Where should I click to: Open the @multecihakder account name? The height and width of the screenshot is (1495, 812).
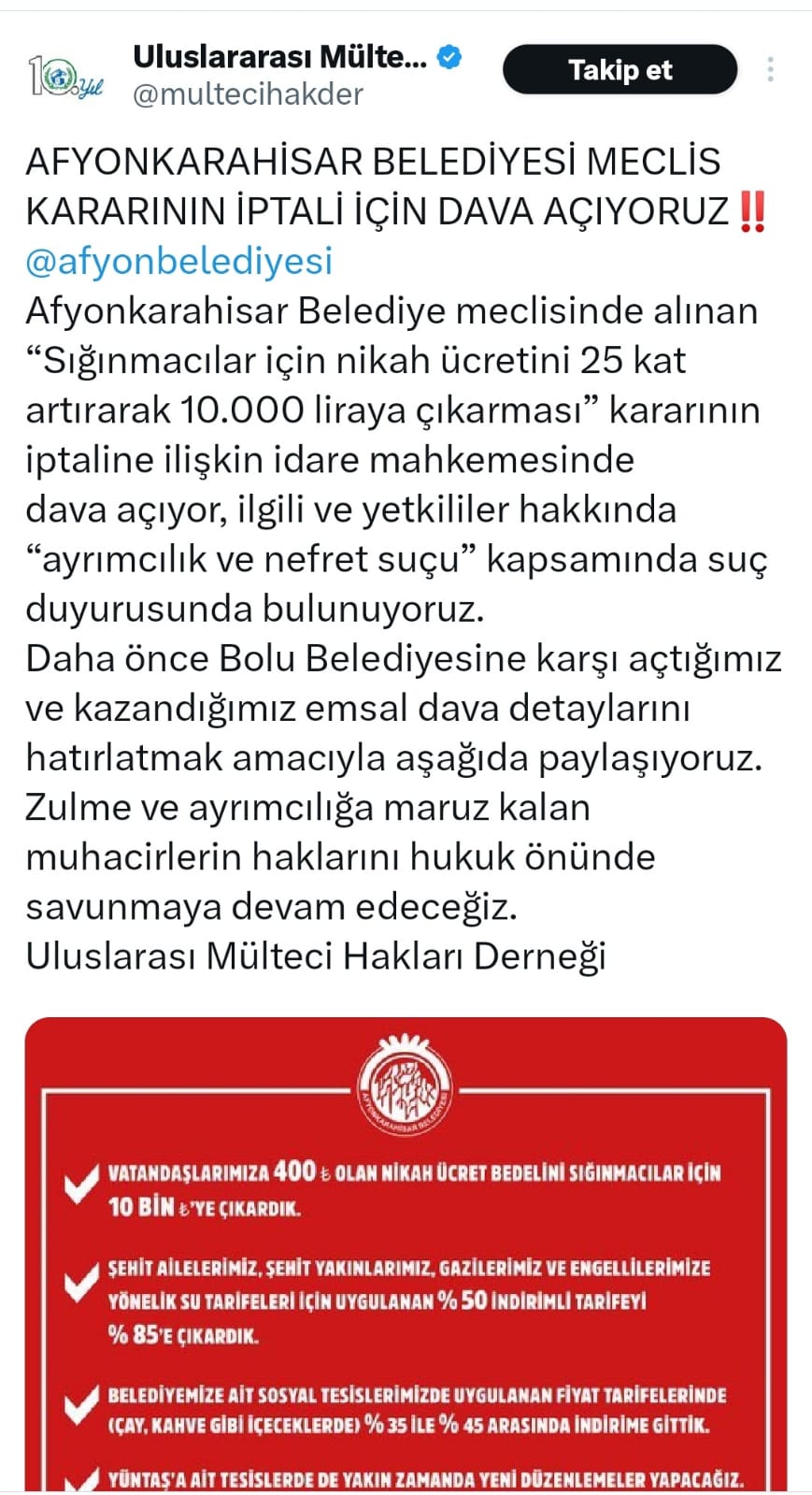point(248,94)
